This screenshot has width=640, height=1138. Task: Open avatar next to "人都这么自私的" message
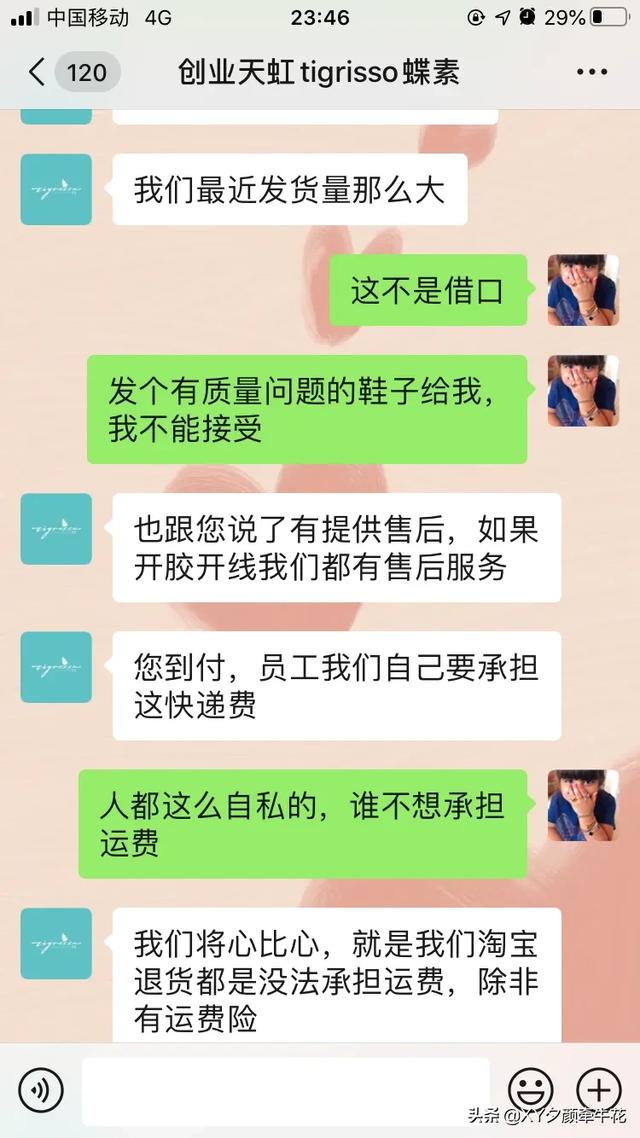[x=582, y=805]
